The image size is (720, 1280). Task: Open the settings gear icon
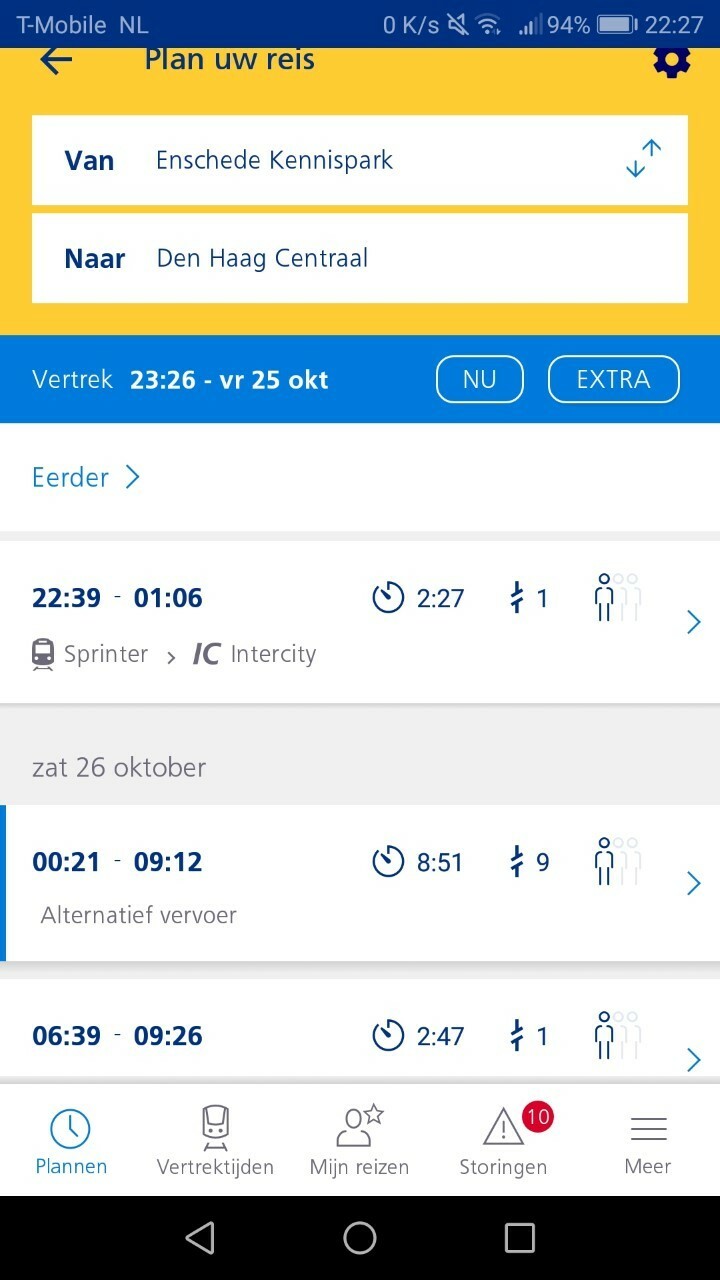(x=671, y=61)
